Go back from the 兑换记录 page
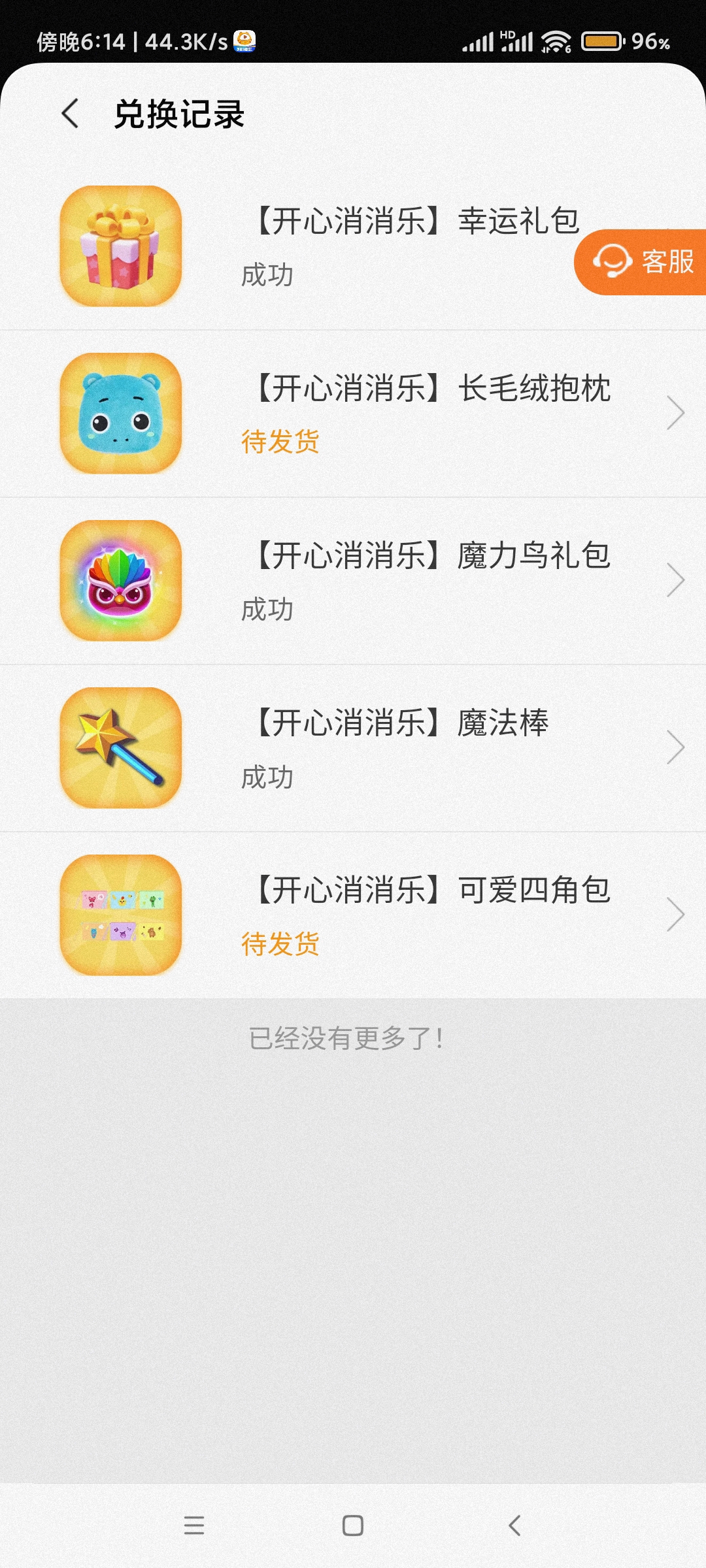The width and height of the screenshot is (706, 1568). 71,114
